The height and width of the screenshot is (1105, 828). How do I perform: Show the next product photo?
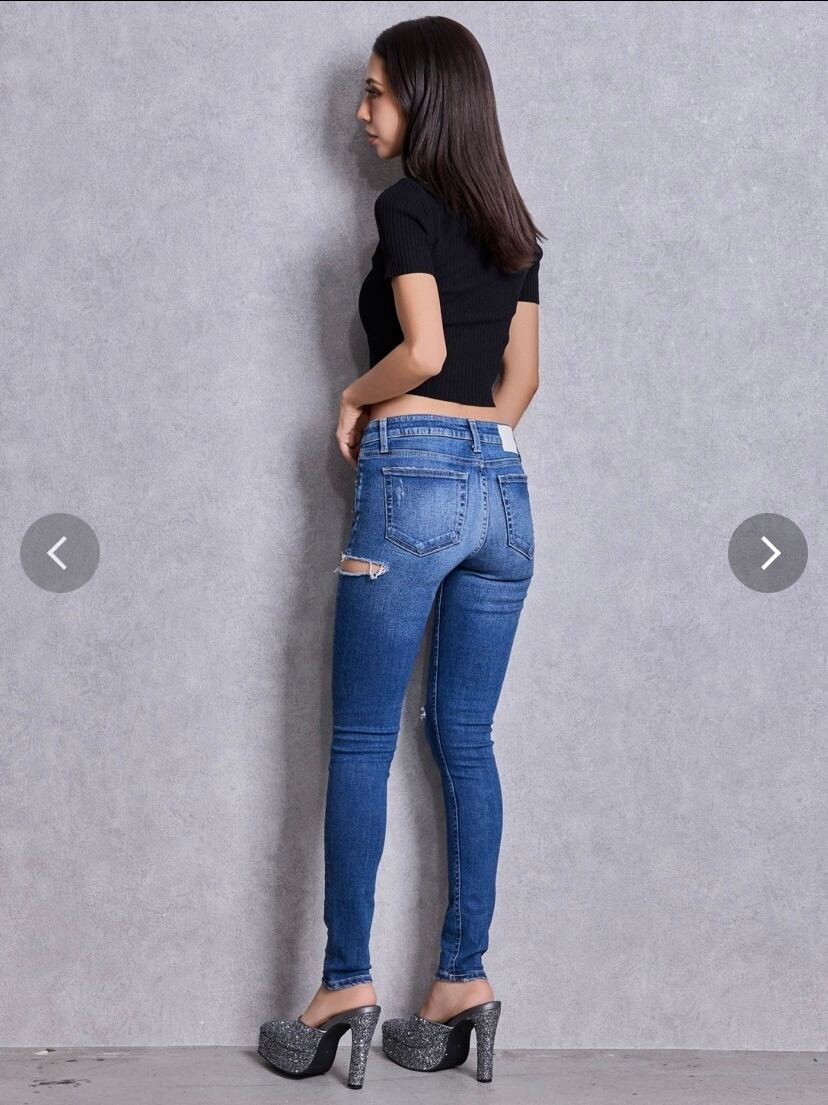point(767,552)
